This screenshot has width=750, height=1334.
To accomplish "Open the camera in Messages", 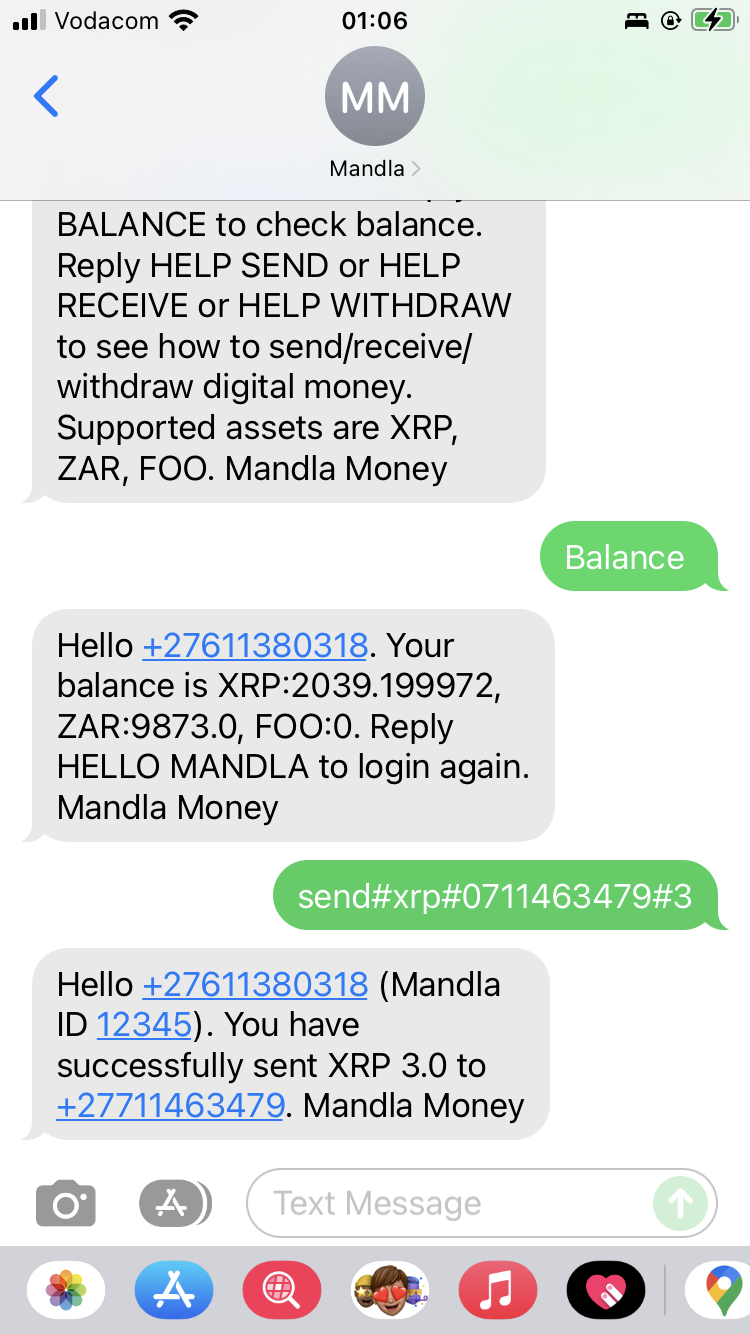I will click(65, 1203).
